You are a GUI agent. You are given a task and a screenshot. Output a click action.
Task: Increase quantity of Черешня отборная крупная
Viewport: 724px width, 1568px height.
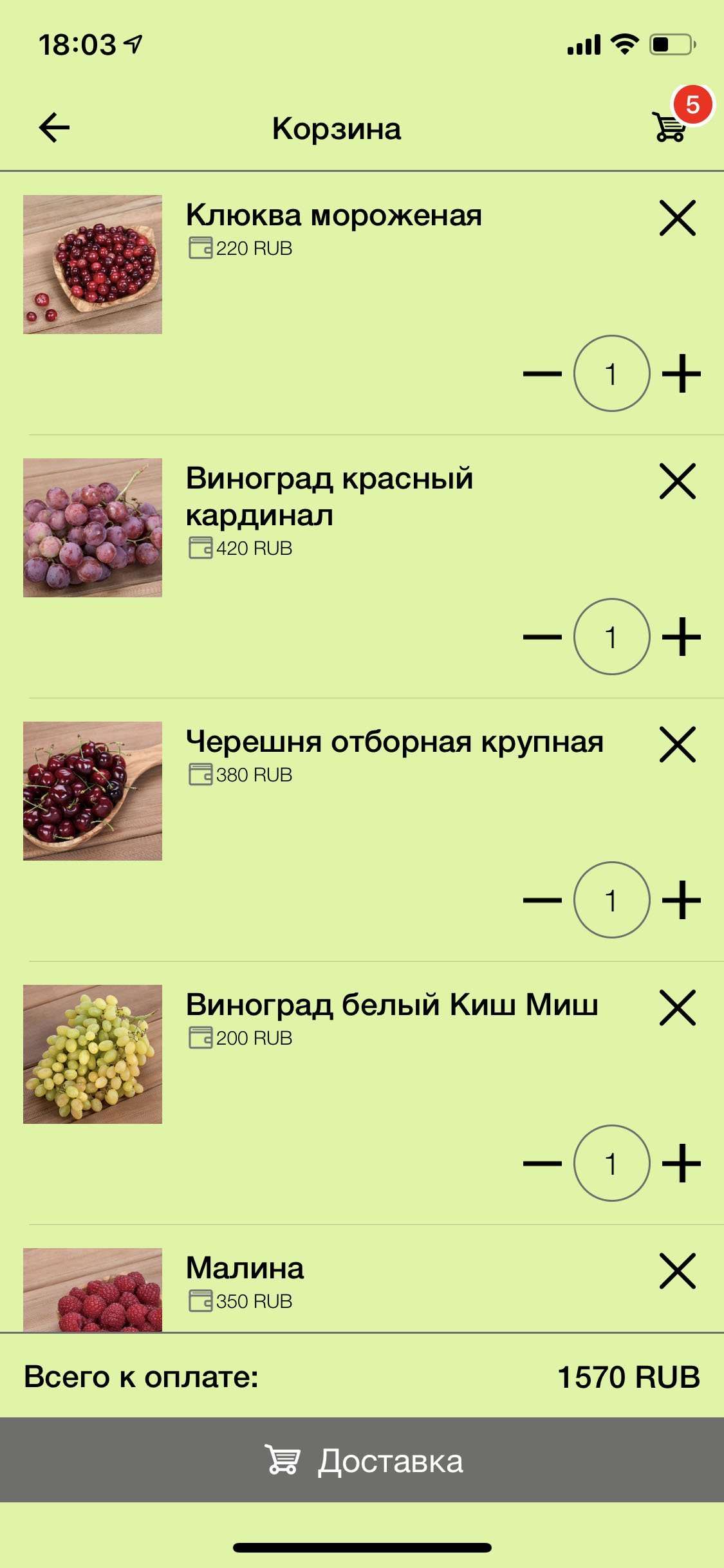(x=681, y=900)
